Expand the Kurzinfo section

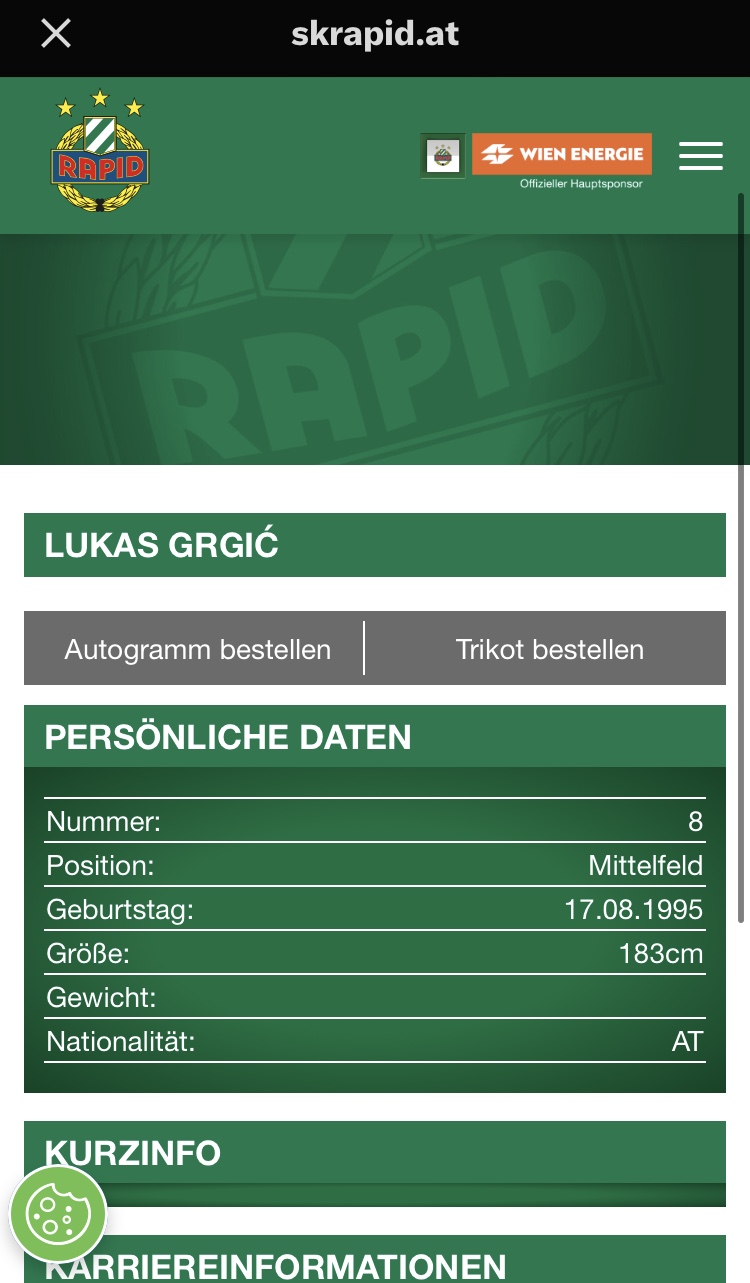click(375, 1153)
